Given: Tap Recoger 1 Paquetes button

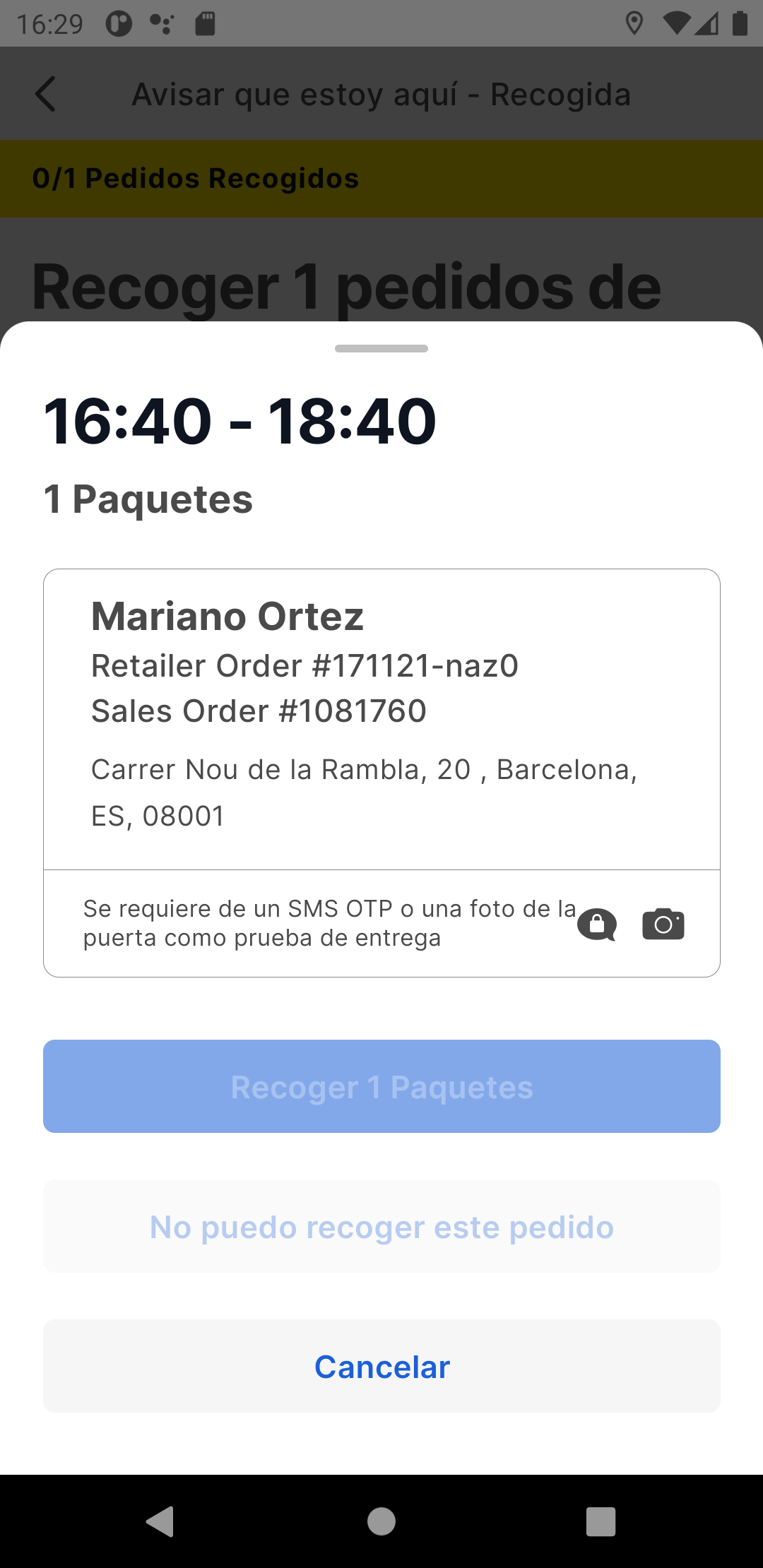Looking at the screenshot, I should pos(381,1086).
